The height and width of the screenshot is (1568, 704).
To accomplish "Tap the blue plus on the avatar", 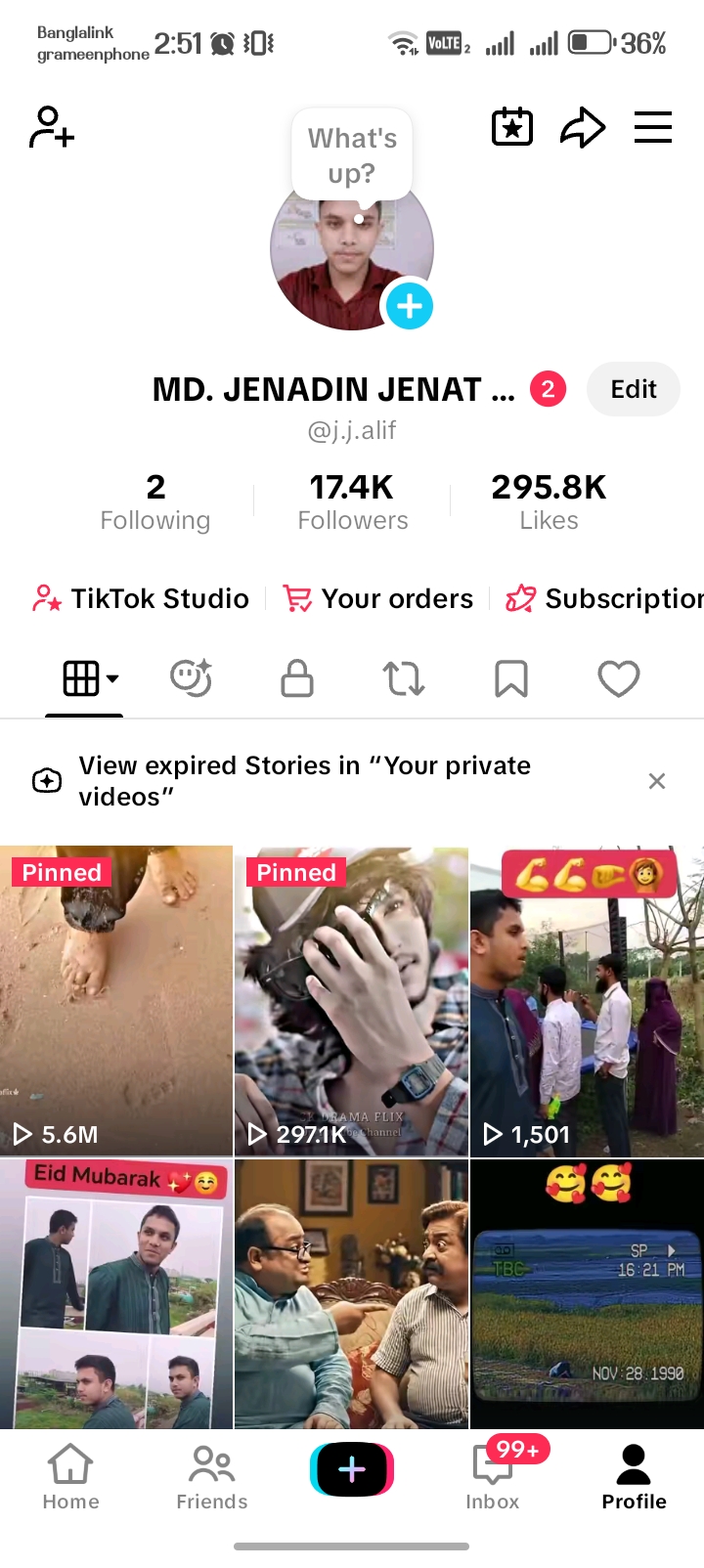I will click(409, 307).
